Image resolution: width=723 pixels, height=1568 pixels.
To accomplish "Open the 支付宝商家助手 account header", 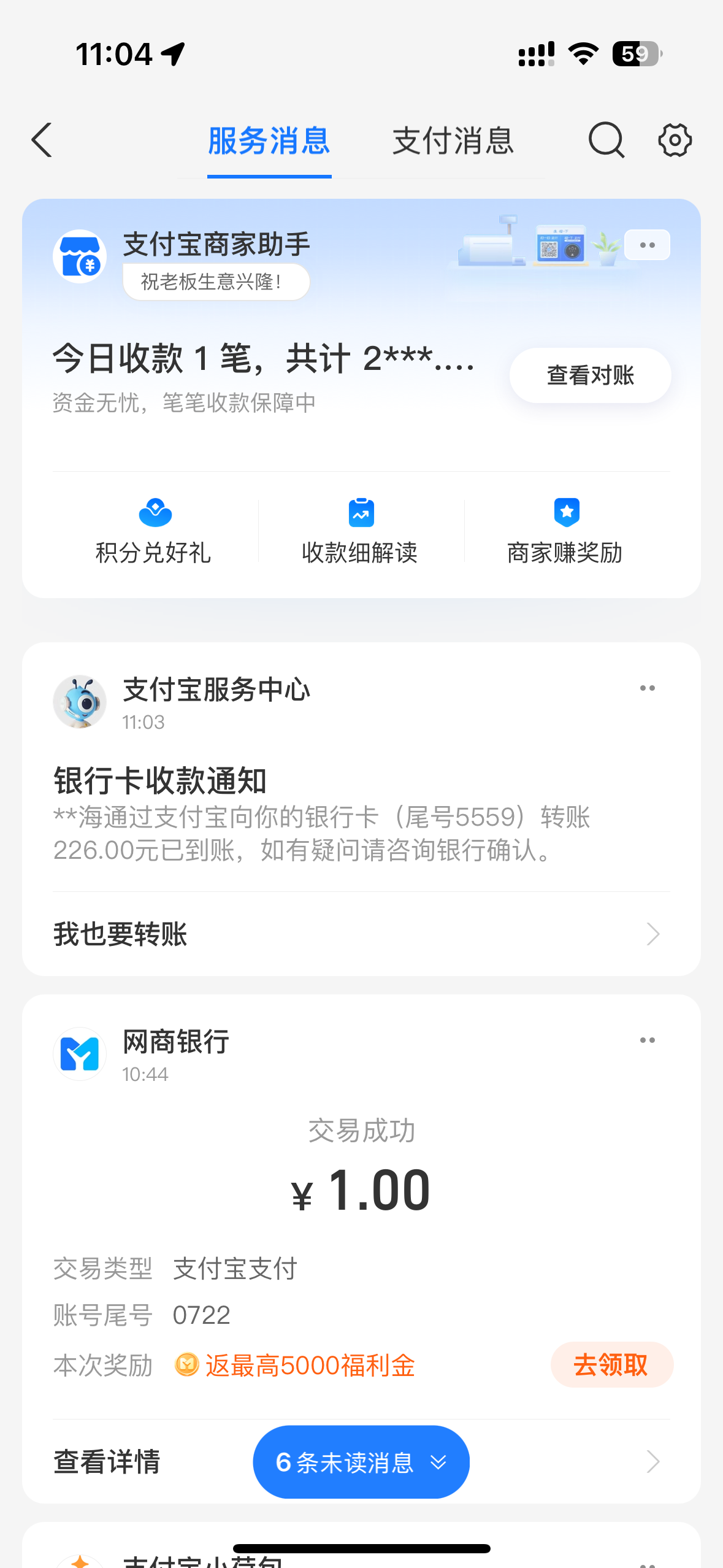I will [x=216, y=245].
